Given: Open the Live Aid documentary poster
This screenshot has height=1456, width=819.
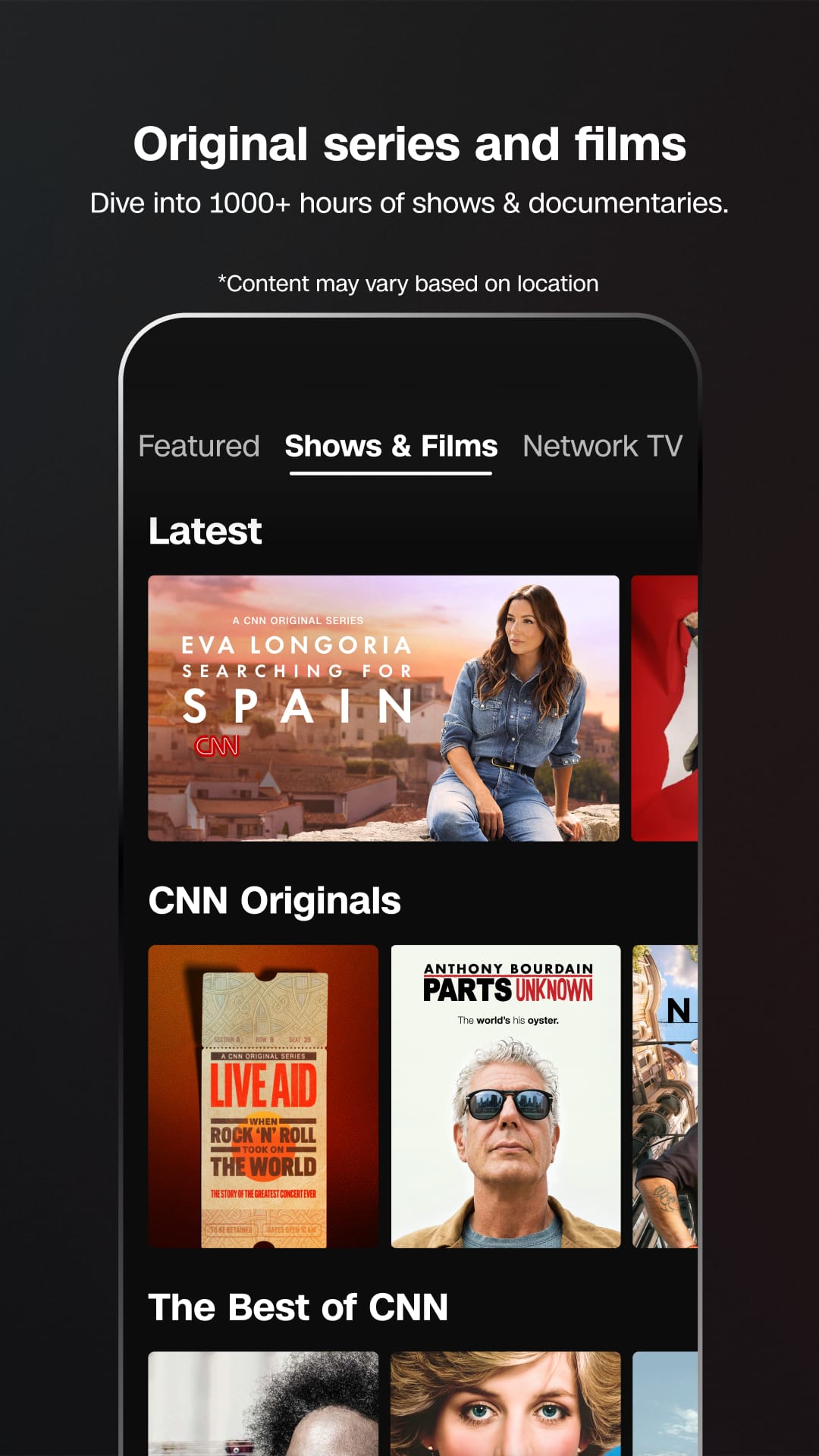Looking at the screenshot, I should (262, 1094).
